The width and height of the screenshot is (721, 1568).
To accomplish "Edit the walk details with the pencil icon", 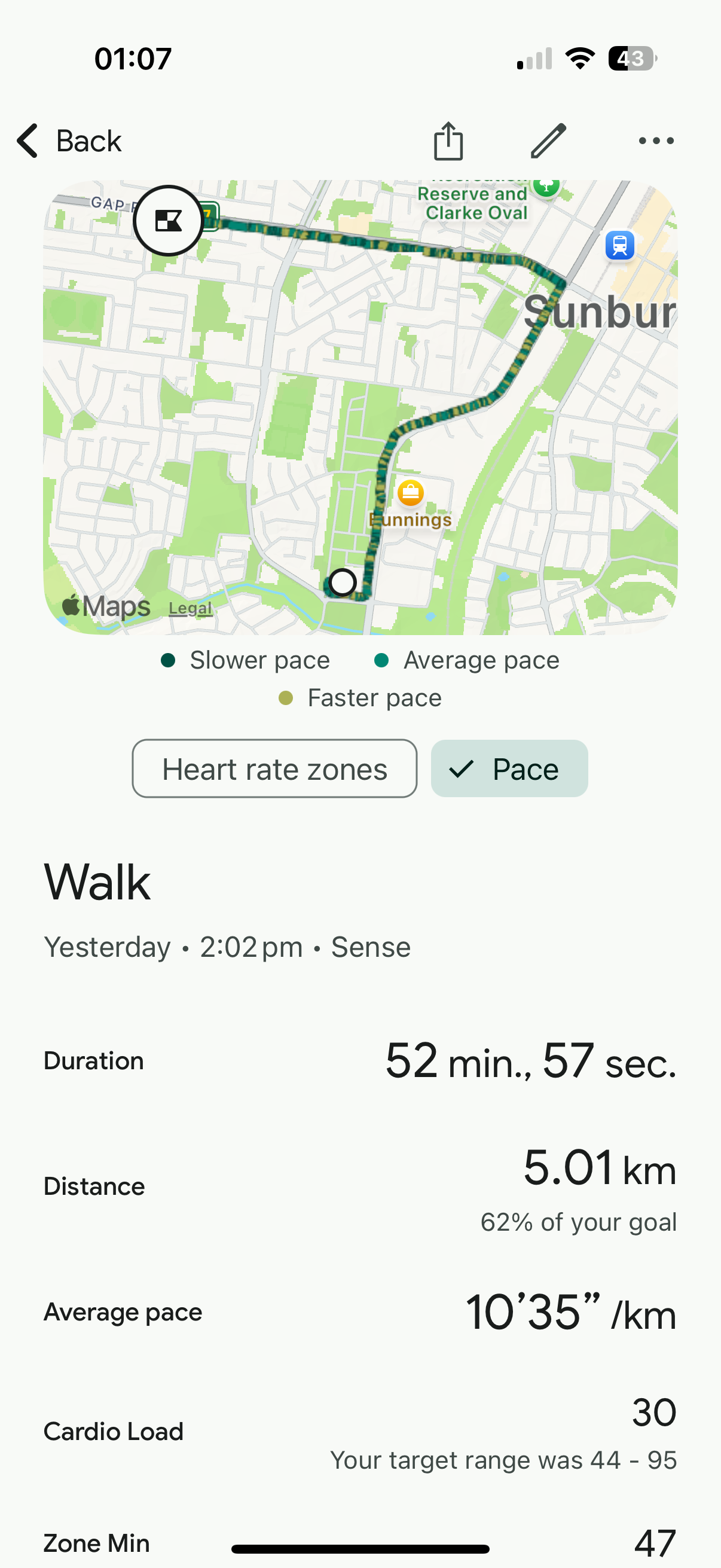I will pos(548,141).
